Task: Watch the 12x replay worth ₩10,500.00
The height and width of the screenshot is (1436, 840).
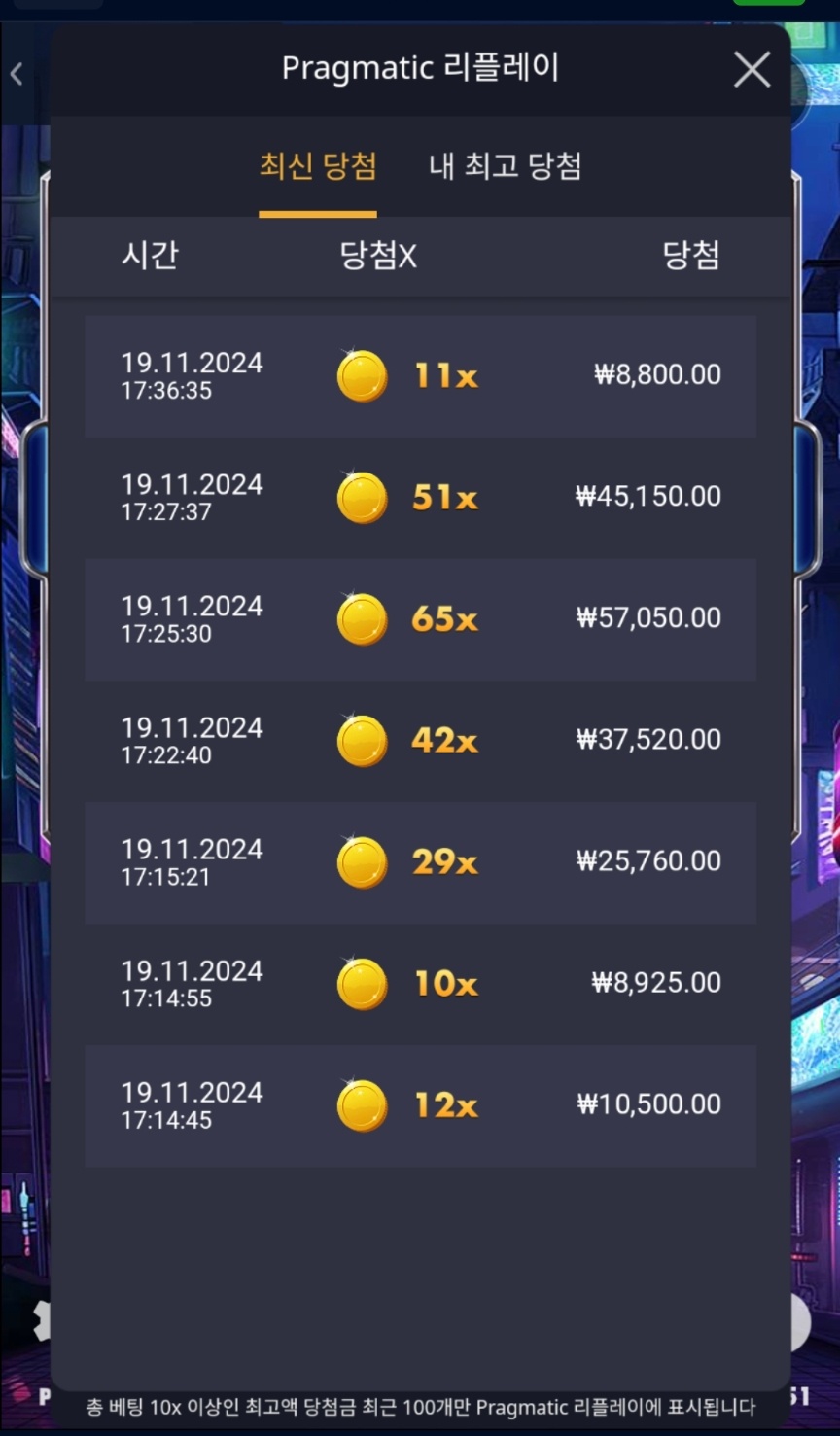Action: point(420,1105)
